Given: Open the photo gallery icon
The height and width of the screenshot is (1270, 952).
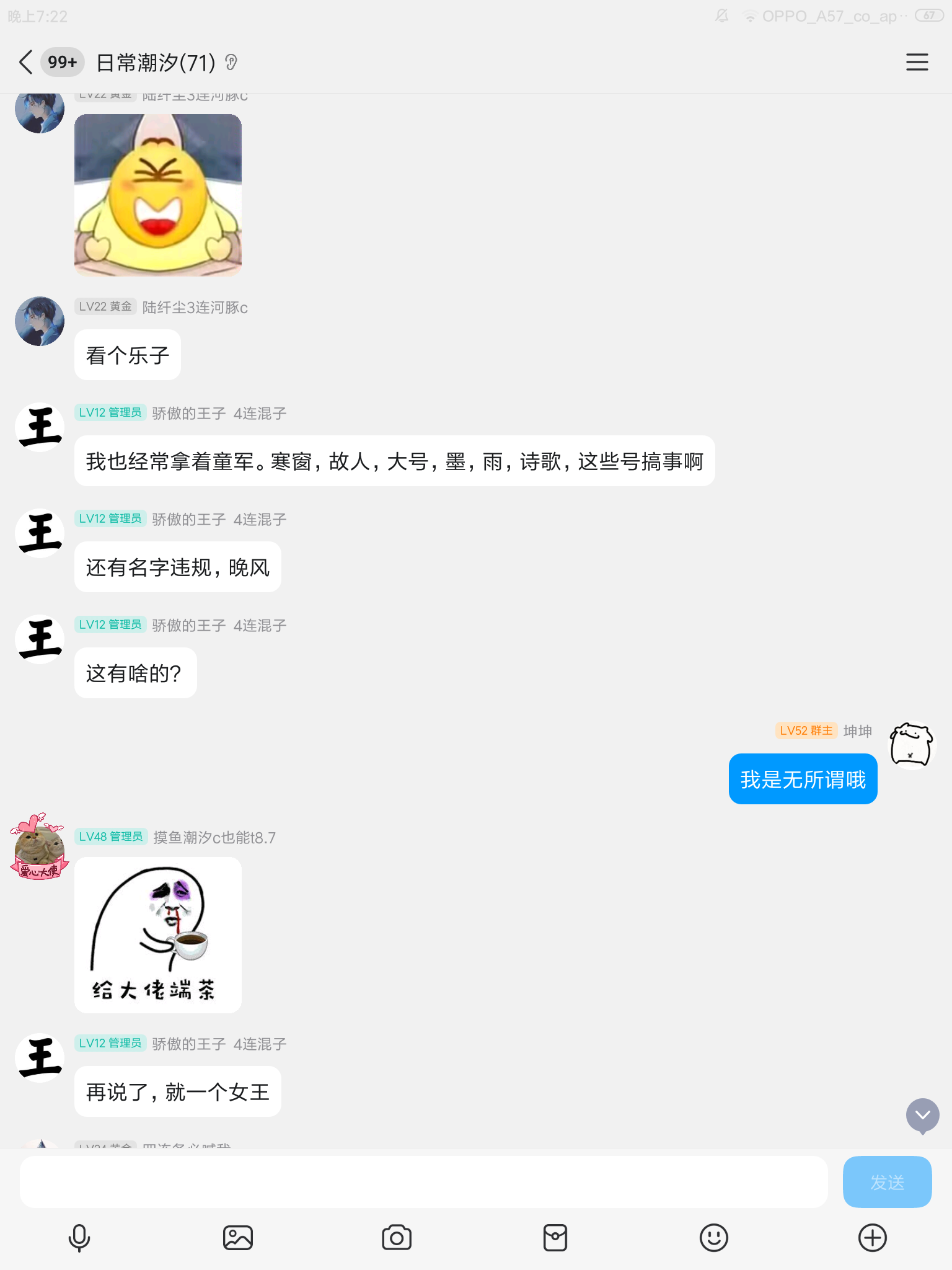Looking at the screenshot, I should [x=237, y=1238].
